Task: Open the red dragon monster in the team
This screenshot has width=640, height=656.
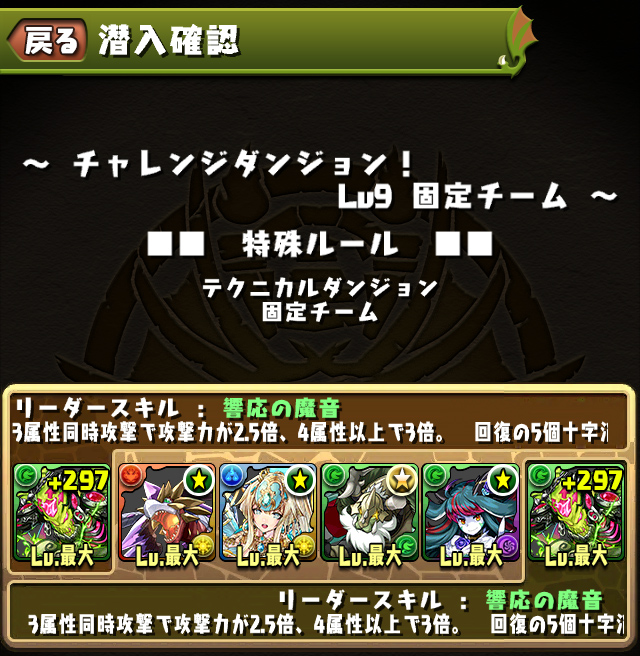Action: tap(166, 513)
